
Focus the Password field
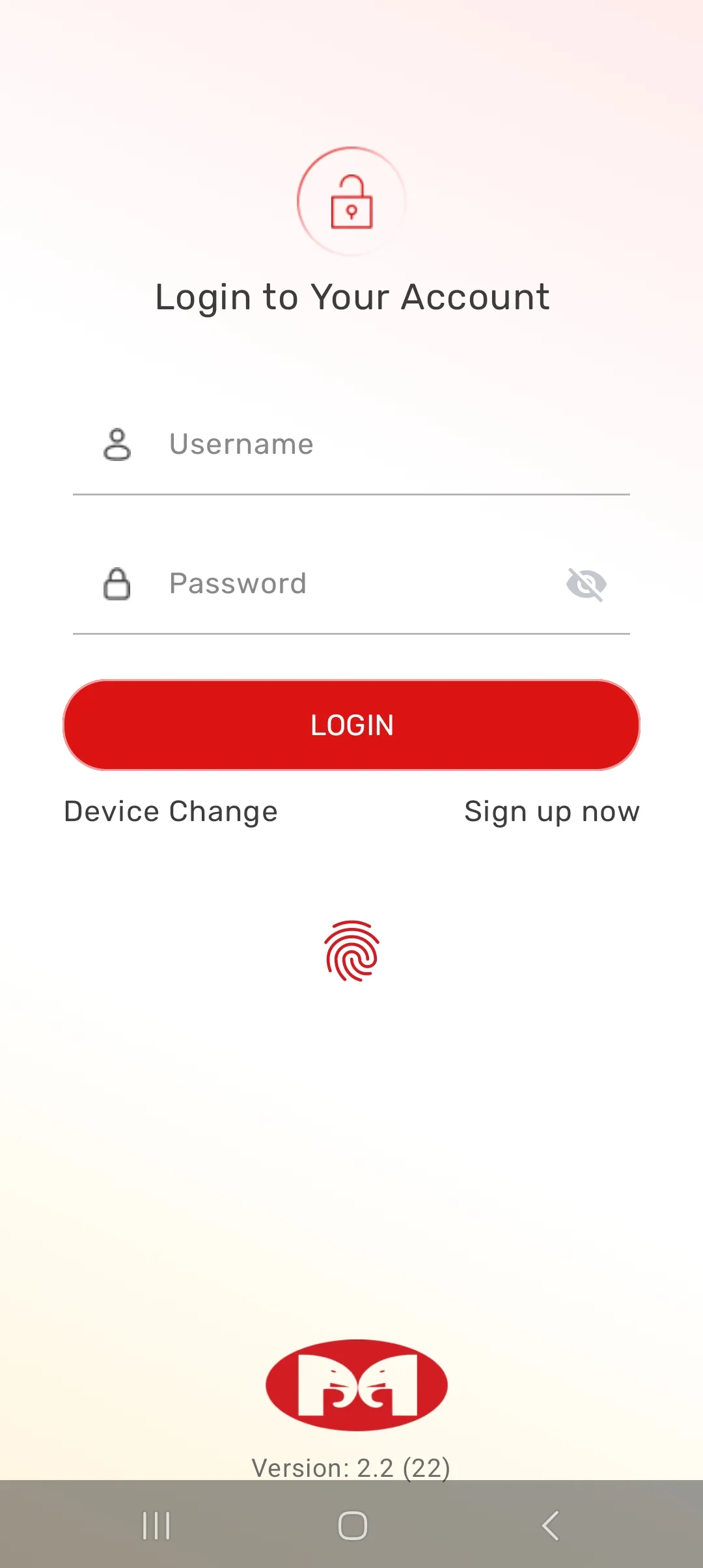[351, 584]
